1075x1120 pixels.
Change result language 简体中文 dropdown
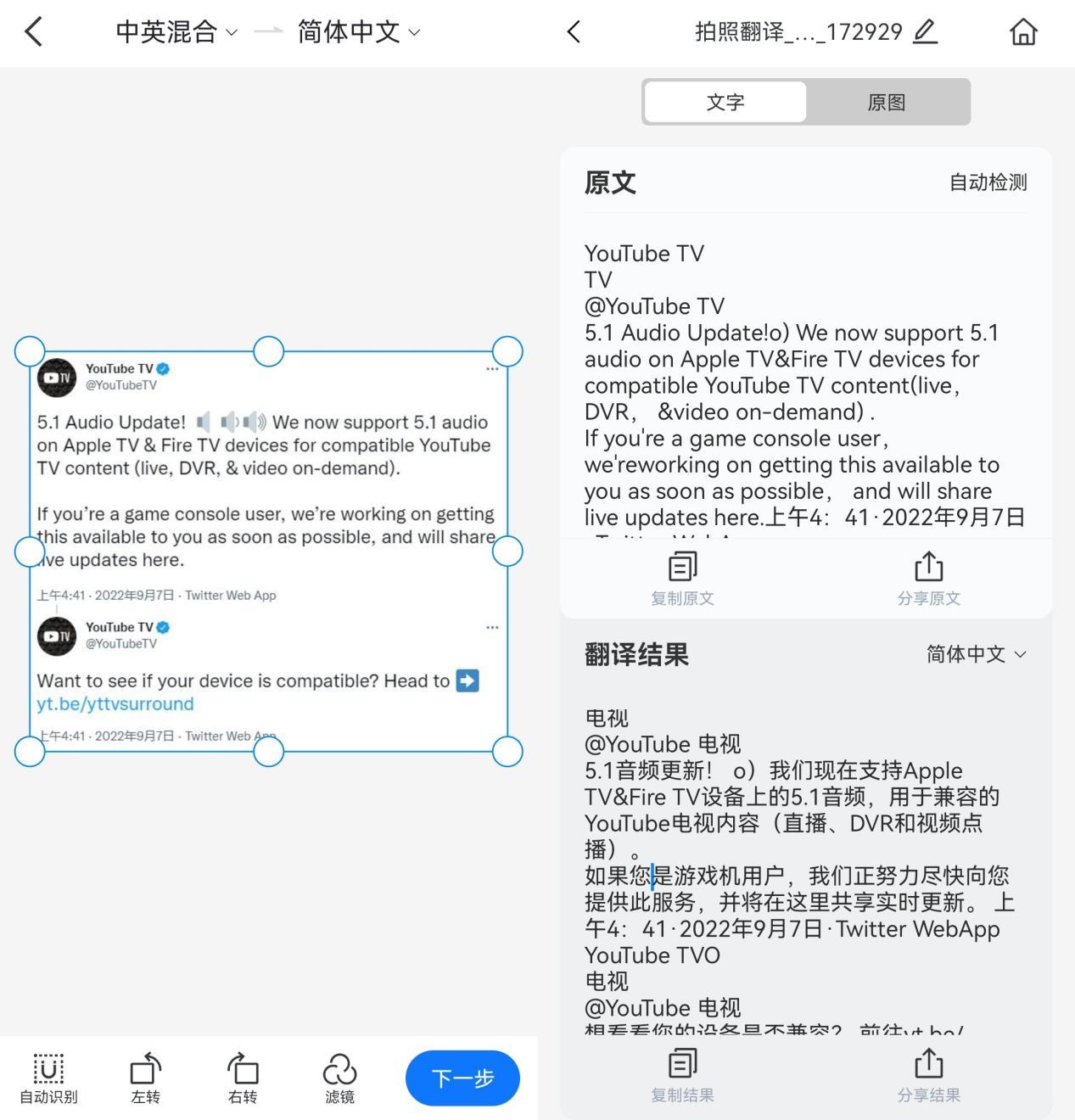click(976, 654)
